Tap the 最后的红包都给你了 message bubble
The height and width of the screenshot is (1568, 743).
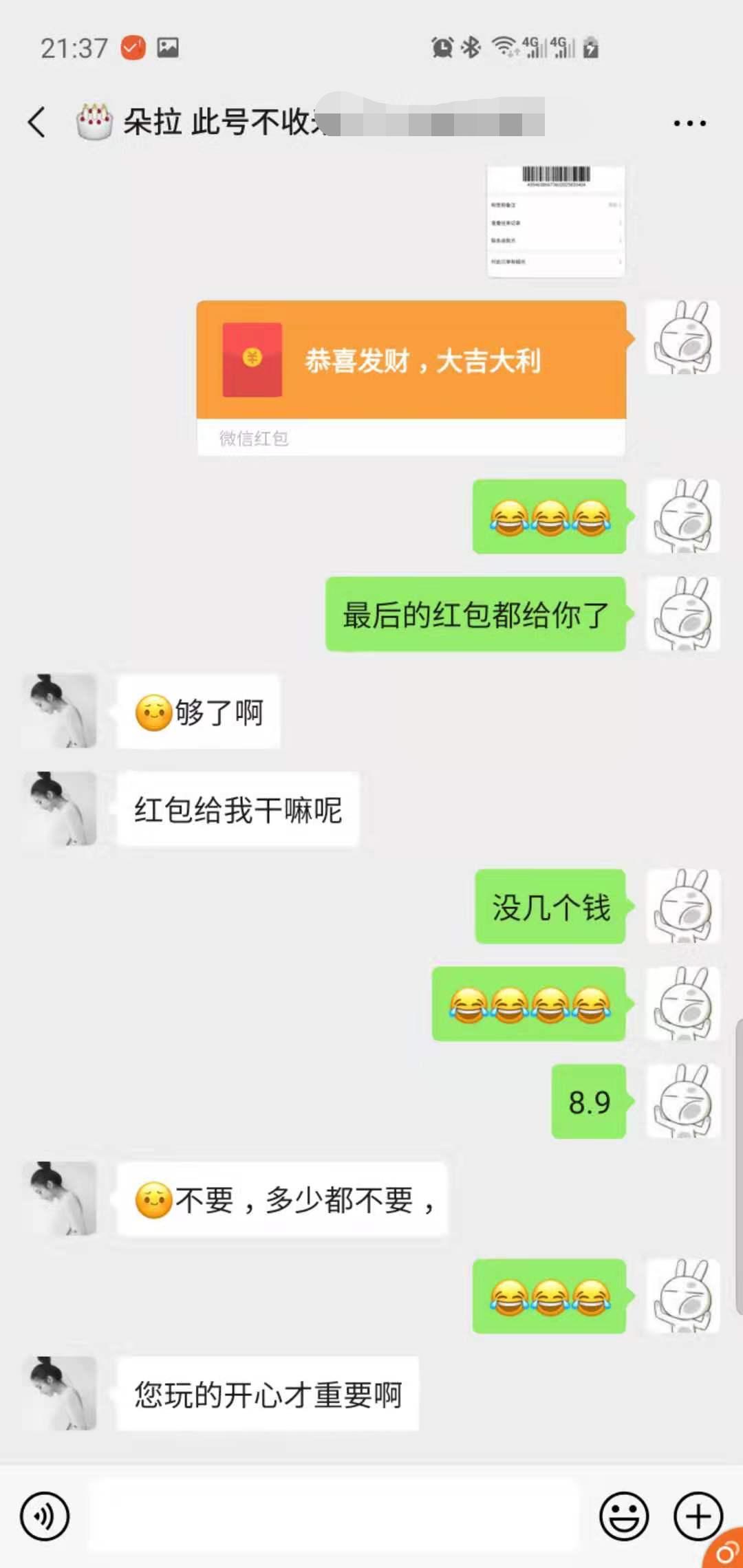tap(476, 616)
